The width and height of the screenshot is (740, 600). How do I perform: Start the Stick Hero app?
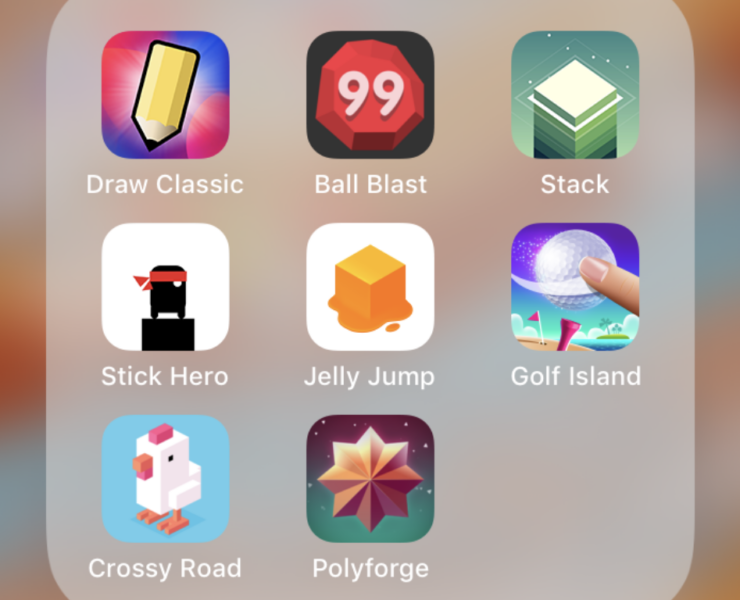coord(165,287)
